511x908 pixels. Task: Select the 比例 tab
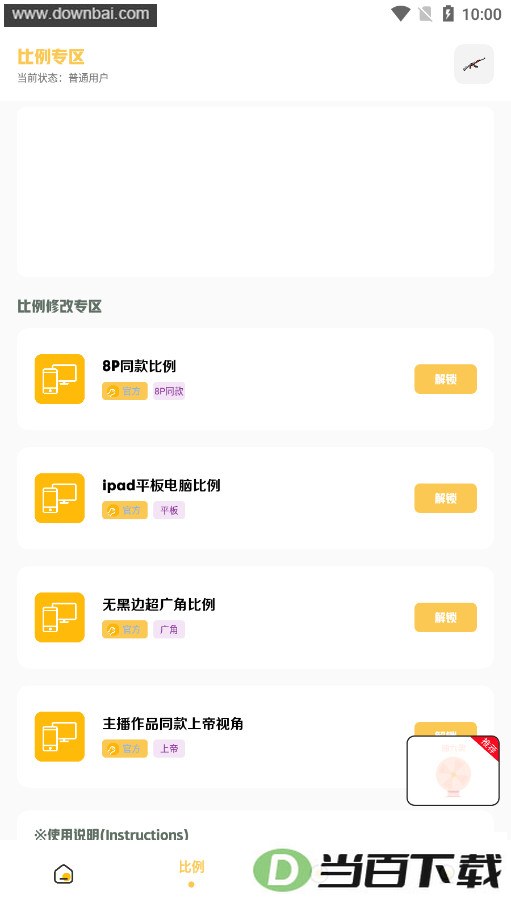(191, 873)
